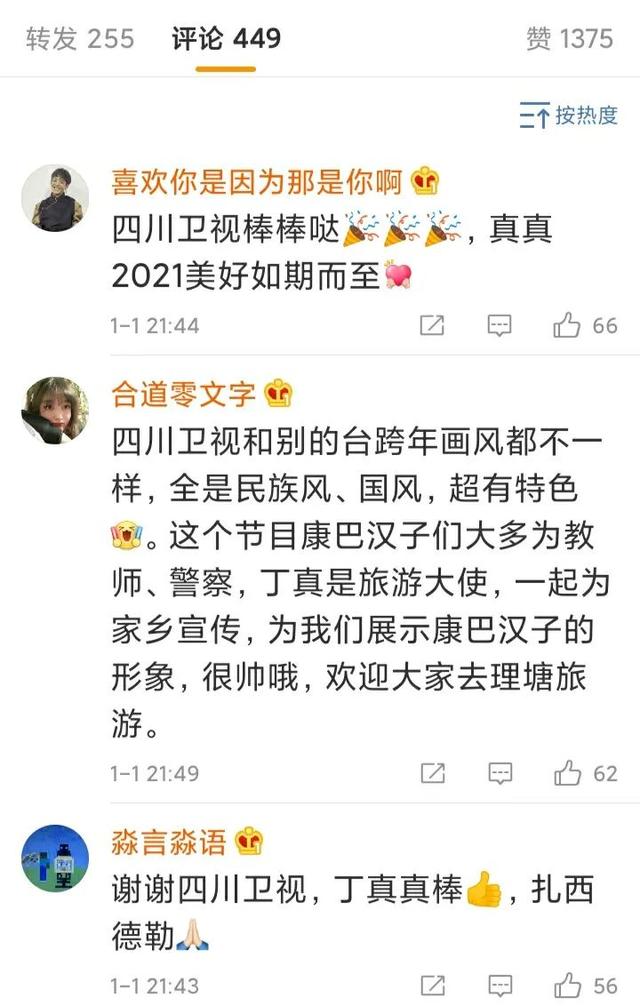Reply to 合道零文字's comment
The image size is (640, 1007).
499,773
